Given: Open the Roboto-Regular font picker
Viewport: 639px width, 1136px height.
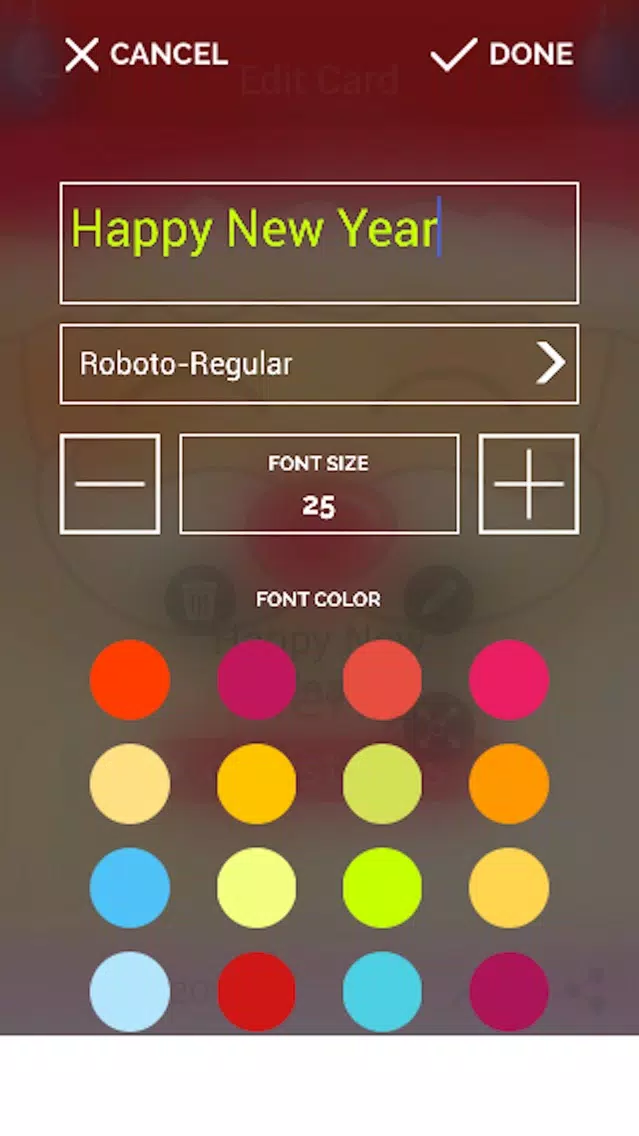Looking at the screenshot, I should 319,364.
